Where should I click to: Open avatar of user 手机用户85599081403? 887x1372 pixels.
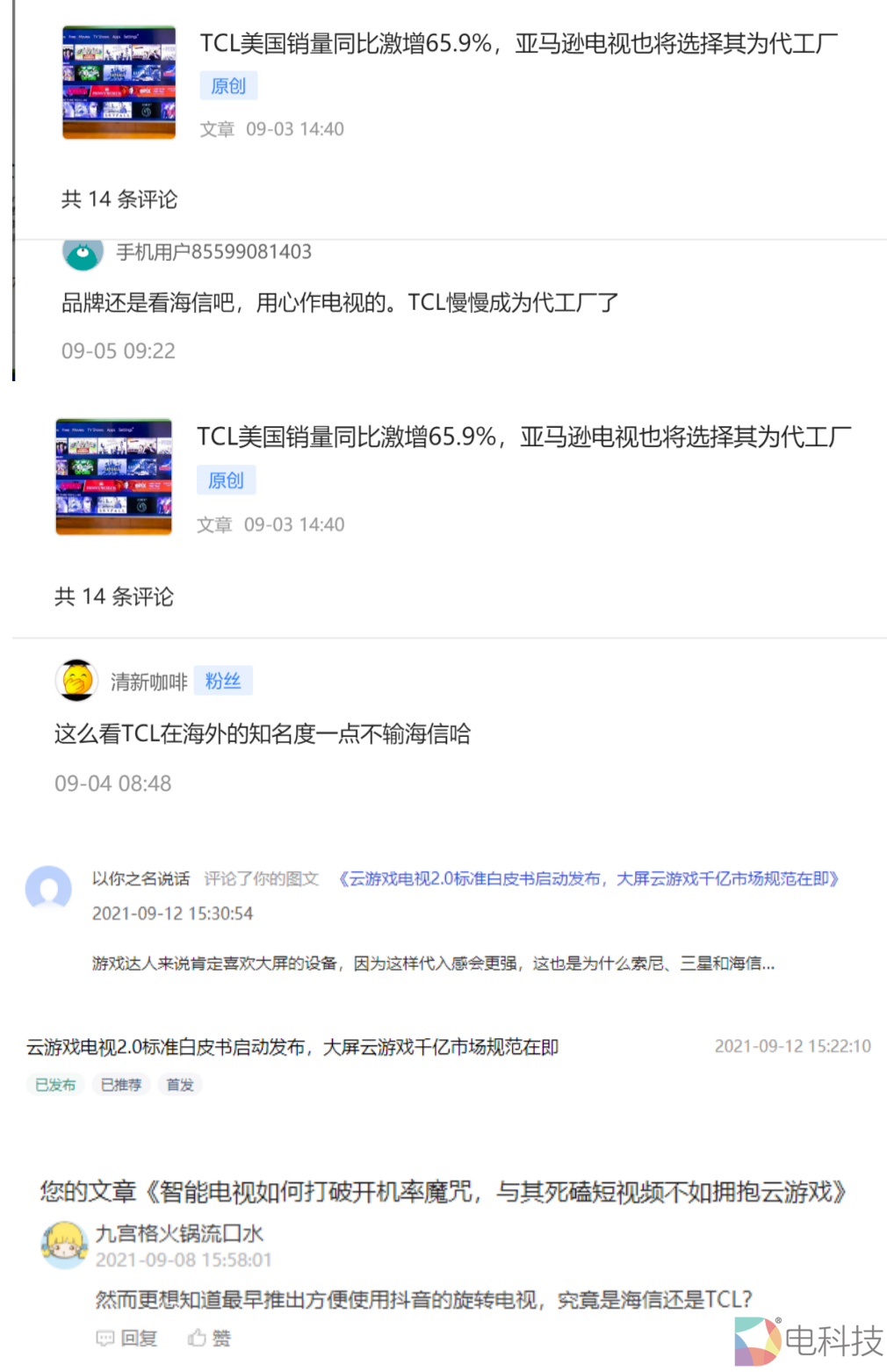point(83,254)
